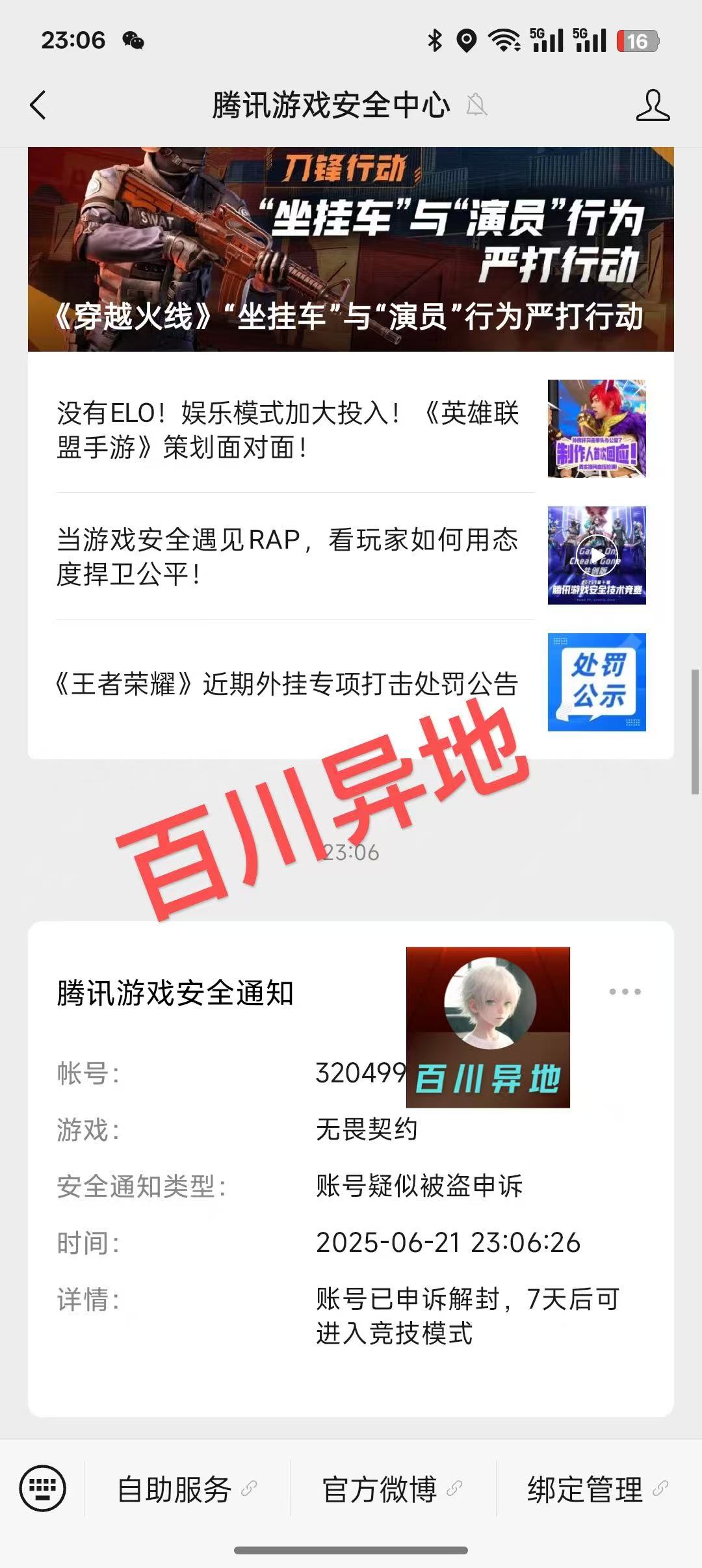Viewport: 702px width, 1568px height.
Task: Open the three-dot menu on the security notice
Action: click(625, 991)
